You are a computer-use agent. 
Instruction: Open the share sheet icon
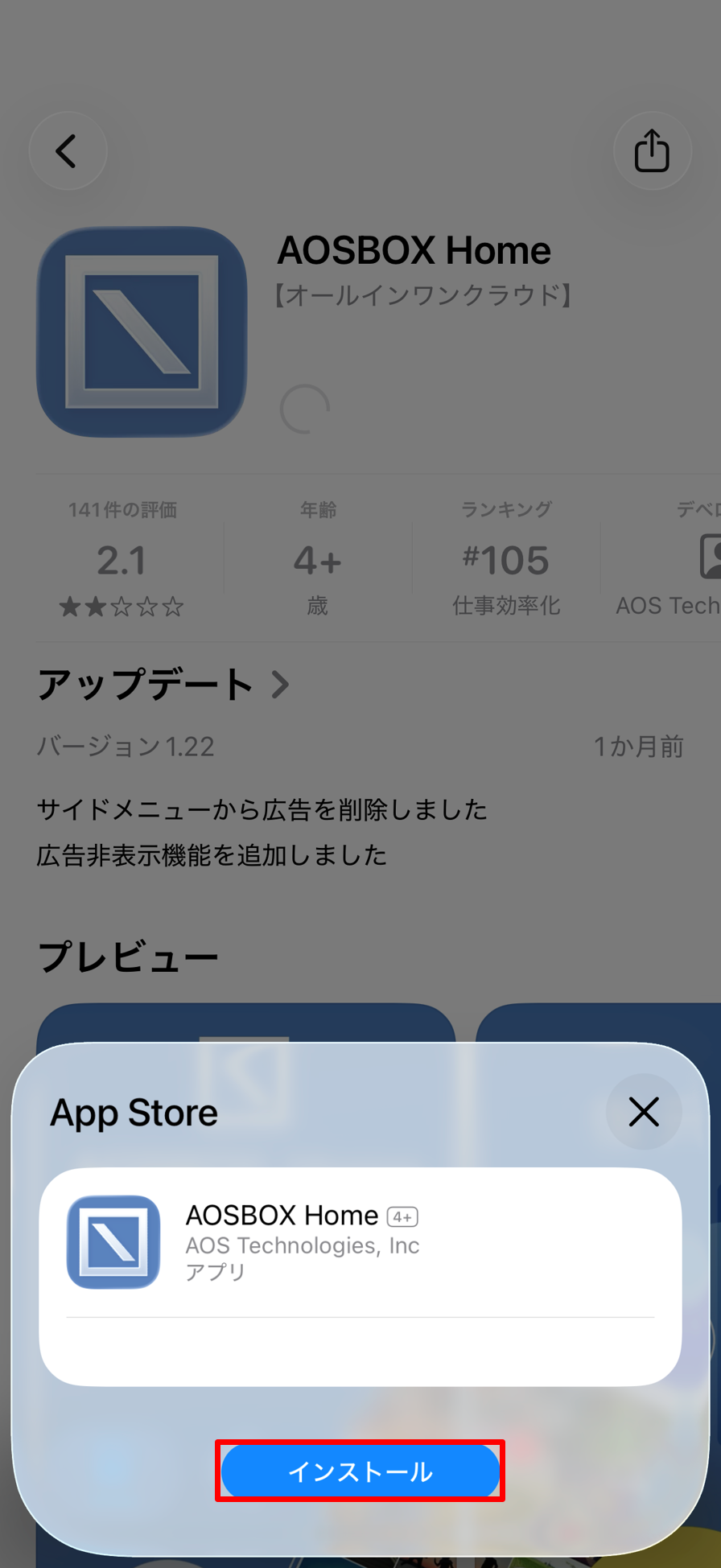pos(652,151)
